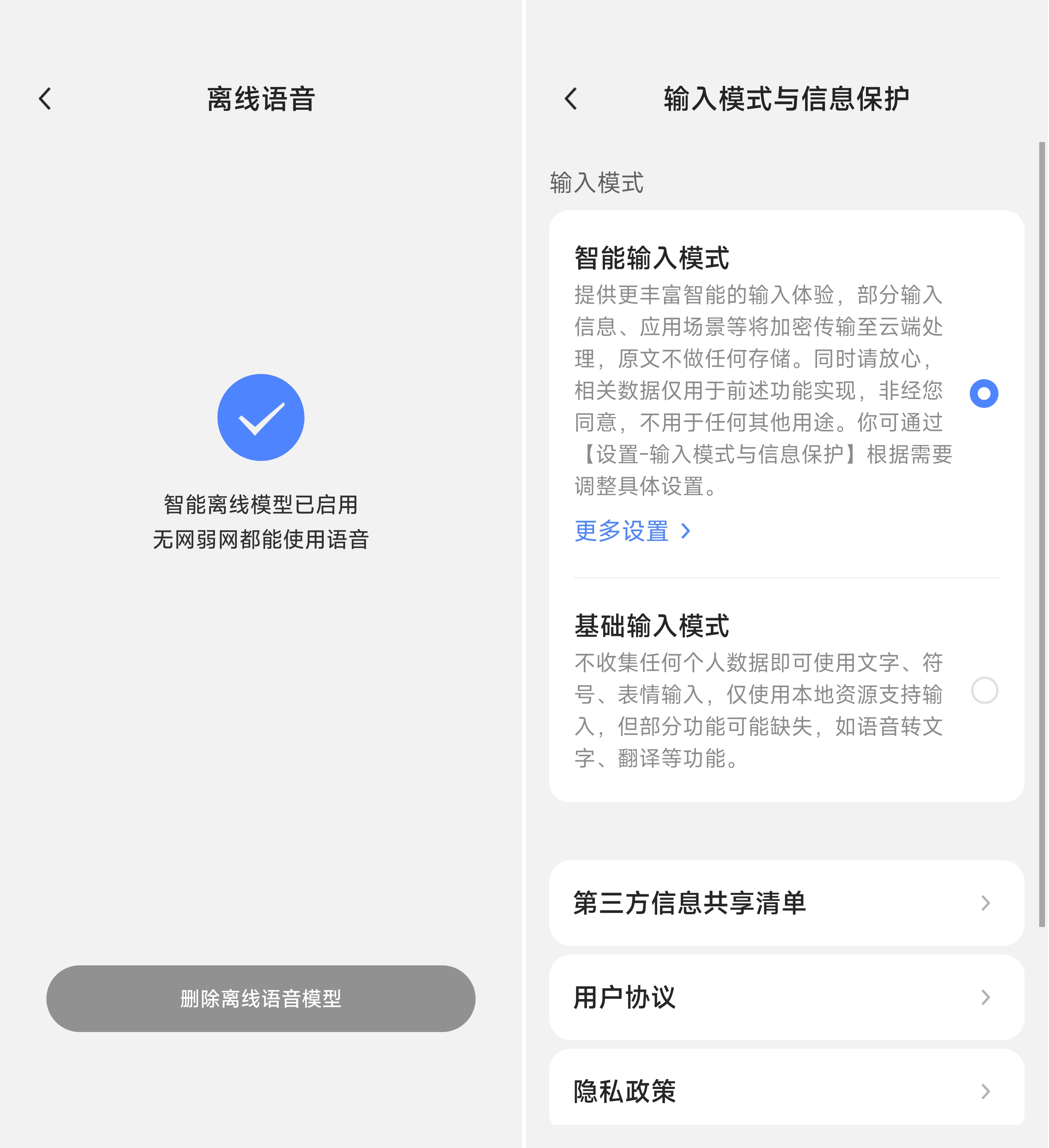The image size is (1049, 1148).
Task: Go back from the 离线语音 screen
Action: (45, 99)
